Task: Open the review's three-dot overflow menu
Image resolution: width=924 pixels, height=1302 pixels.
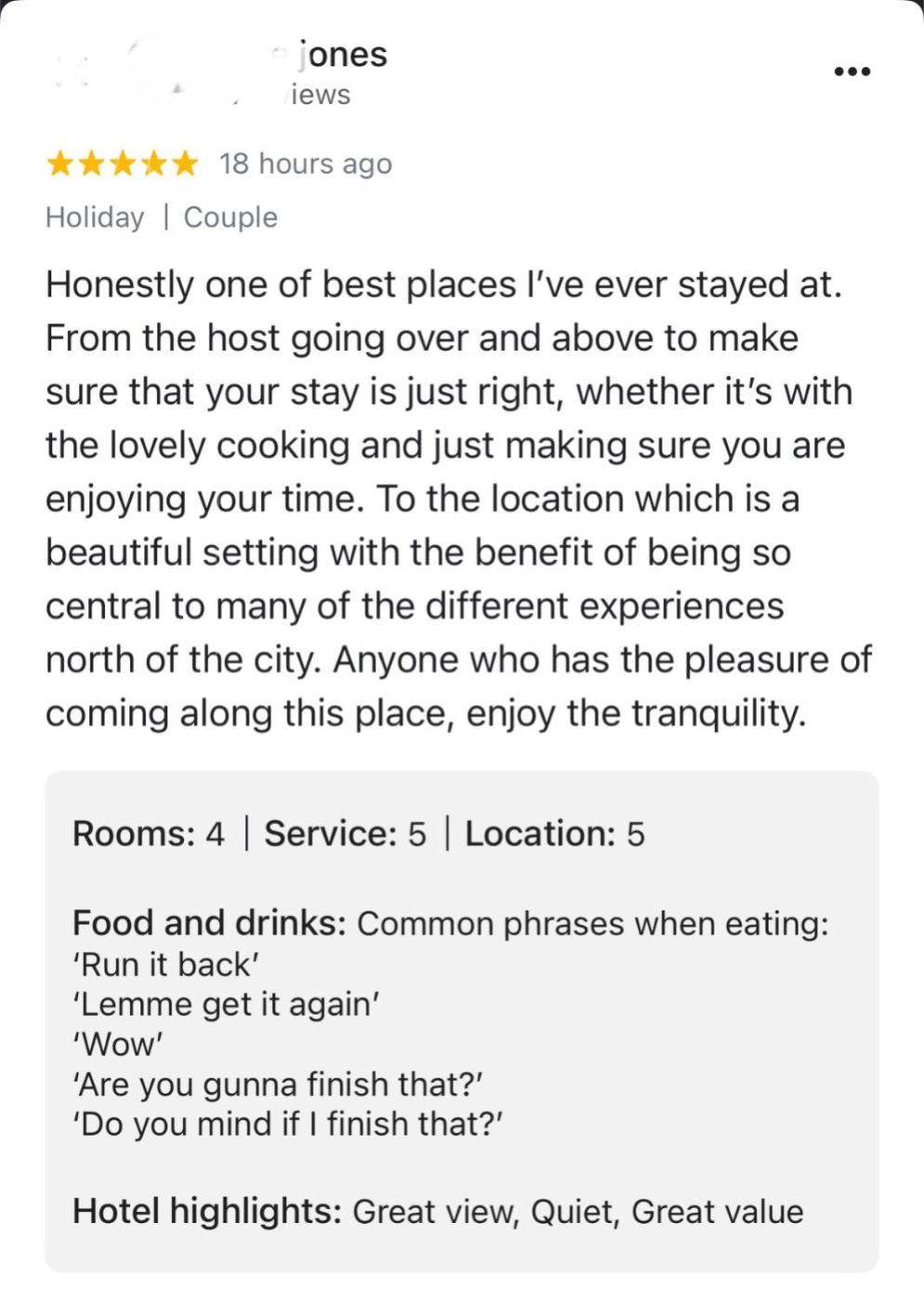Action: tap(851, 72)
